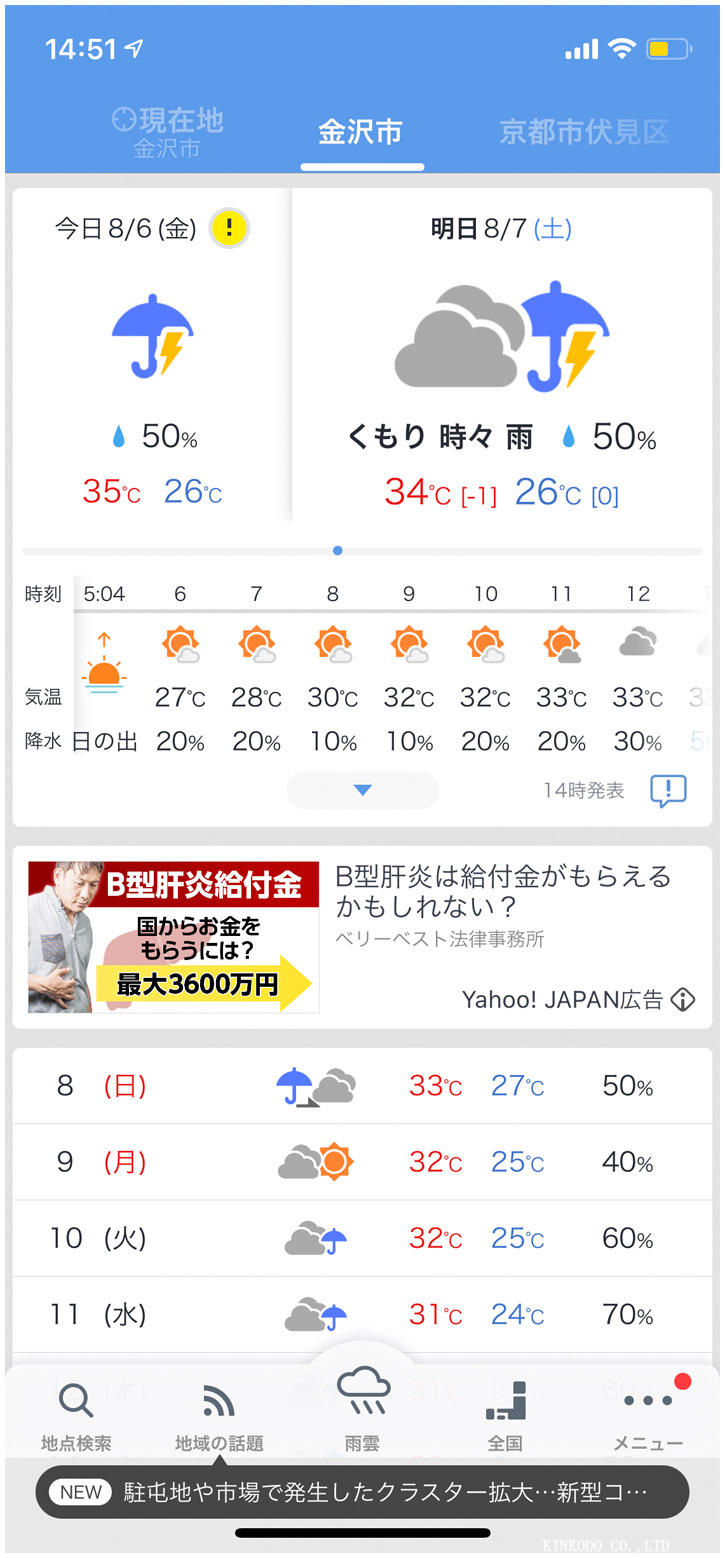Read the NEW cluster news banner

[362, 1492]
